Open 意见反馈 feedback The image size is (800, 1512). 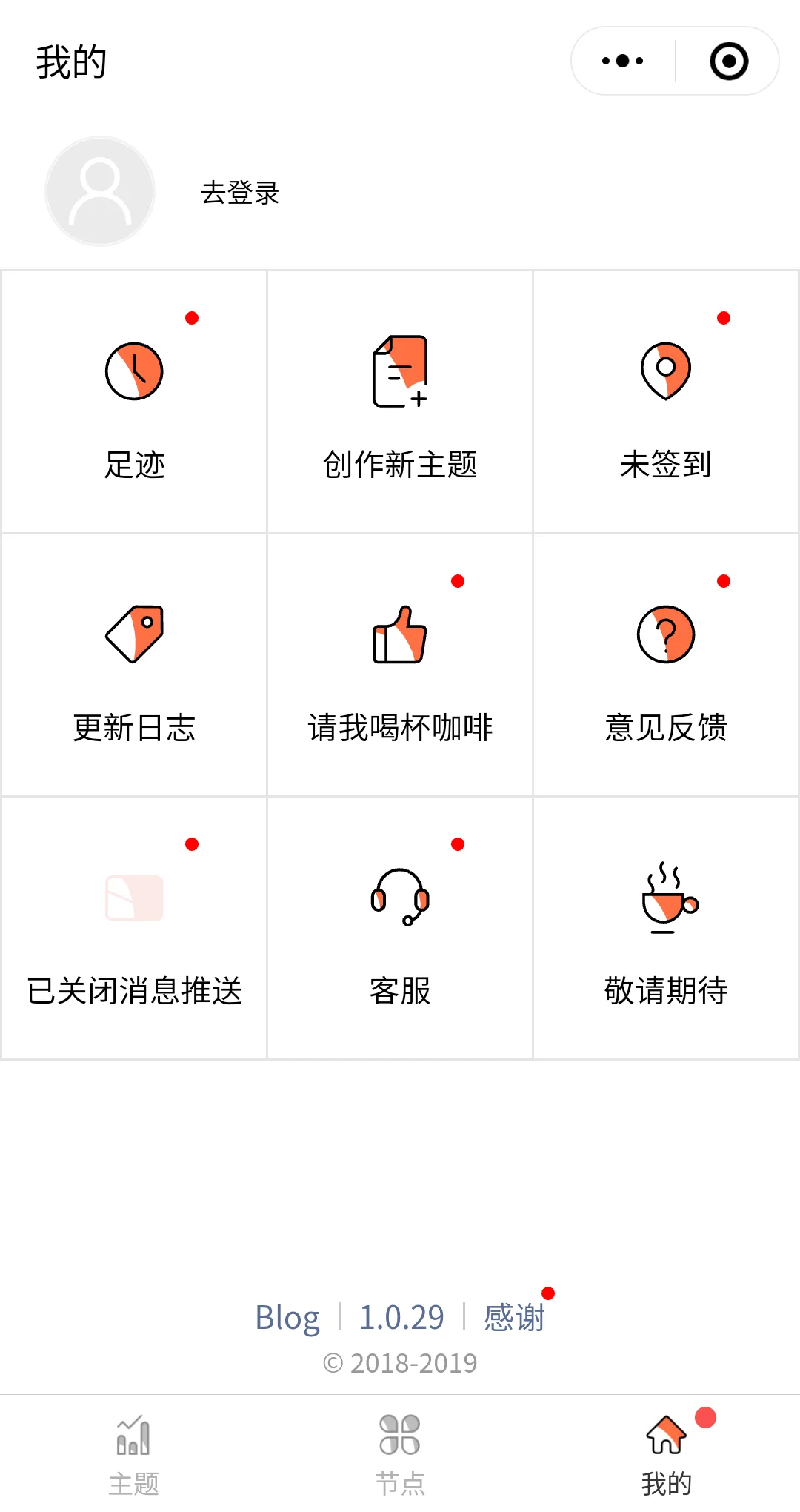[x=665, y=666]
